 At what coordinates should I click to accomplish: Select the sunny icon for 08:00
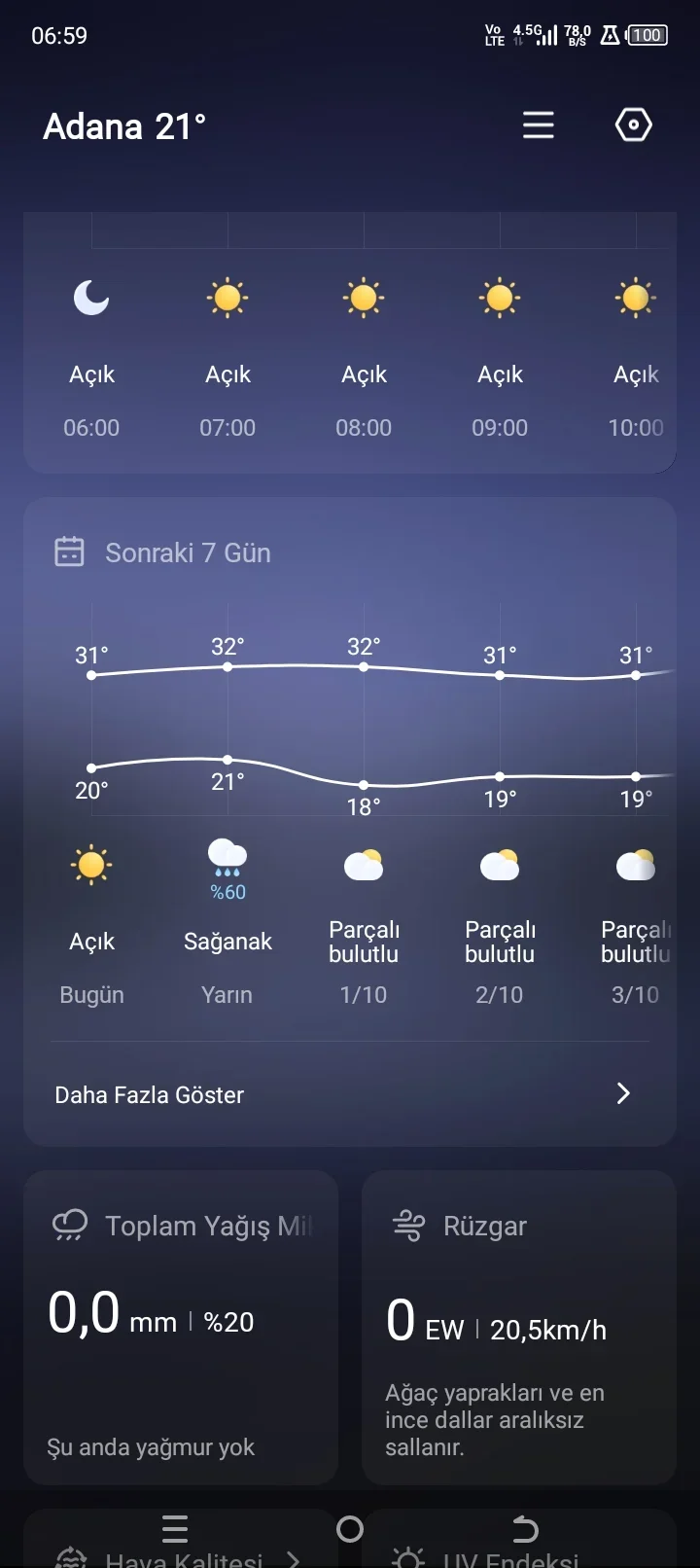pos(364,299)
